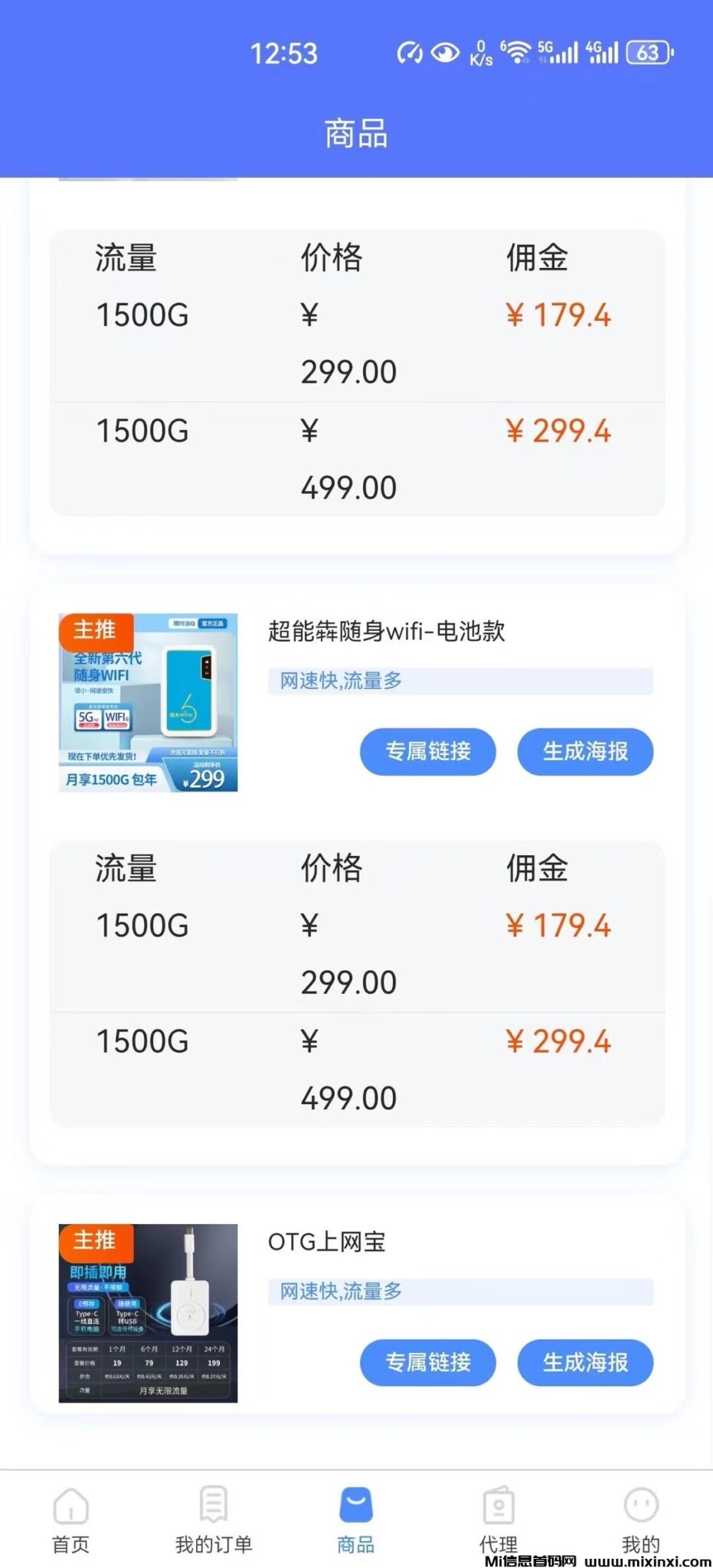
Task: Open the OTG上网宝 product image
Action: coord(148,1312)
